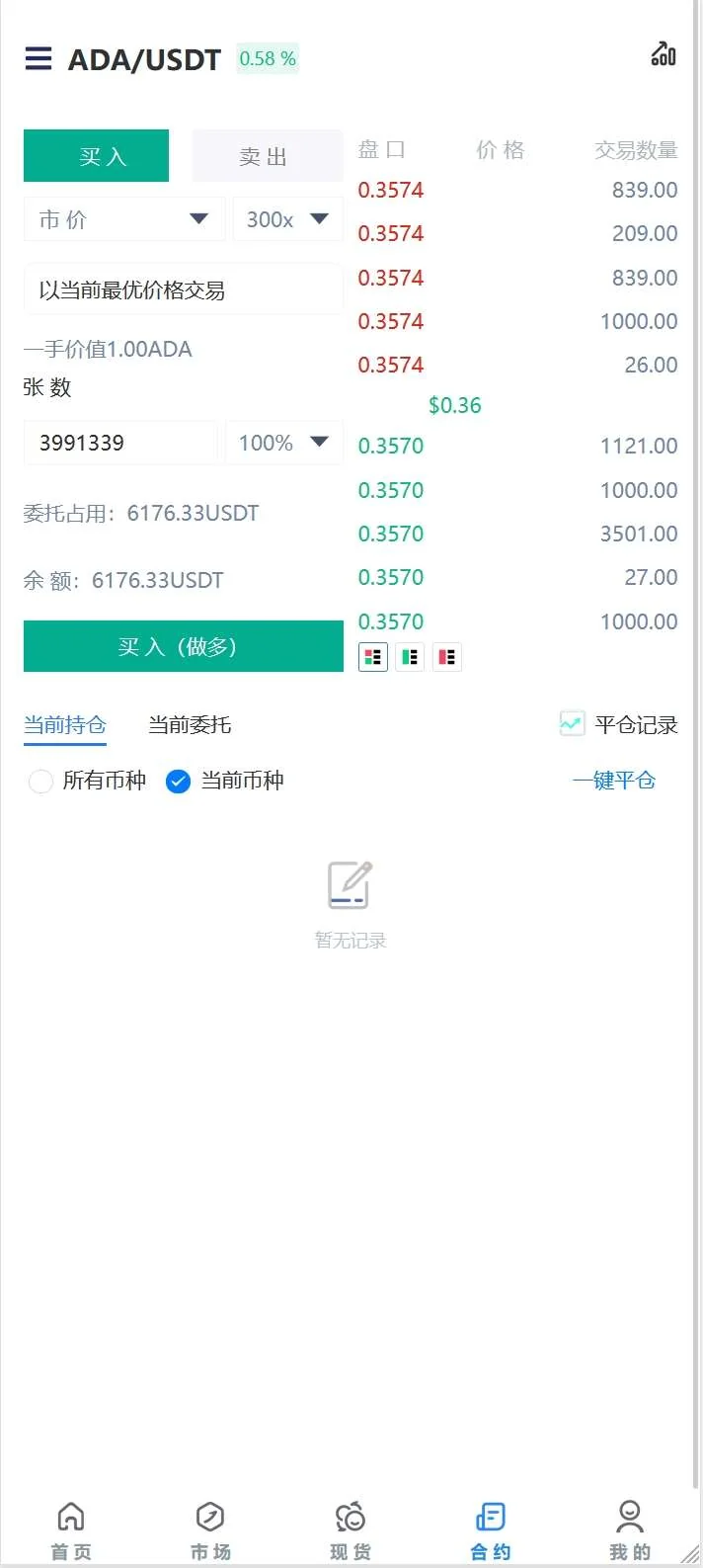
Task: Show only buy orders in order book
Action: [410, 657]
